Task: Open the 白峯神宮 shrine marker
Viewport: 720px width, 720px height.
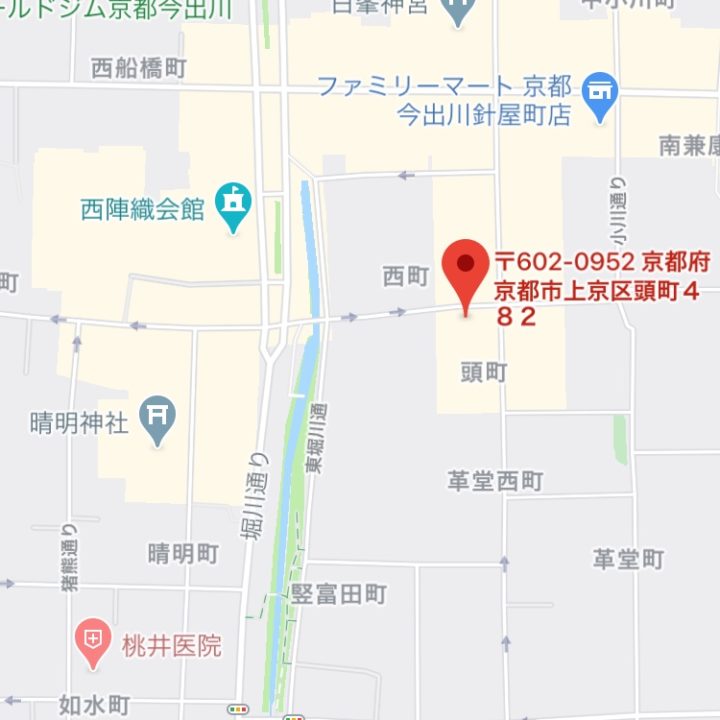Action: tap(460, 12)
